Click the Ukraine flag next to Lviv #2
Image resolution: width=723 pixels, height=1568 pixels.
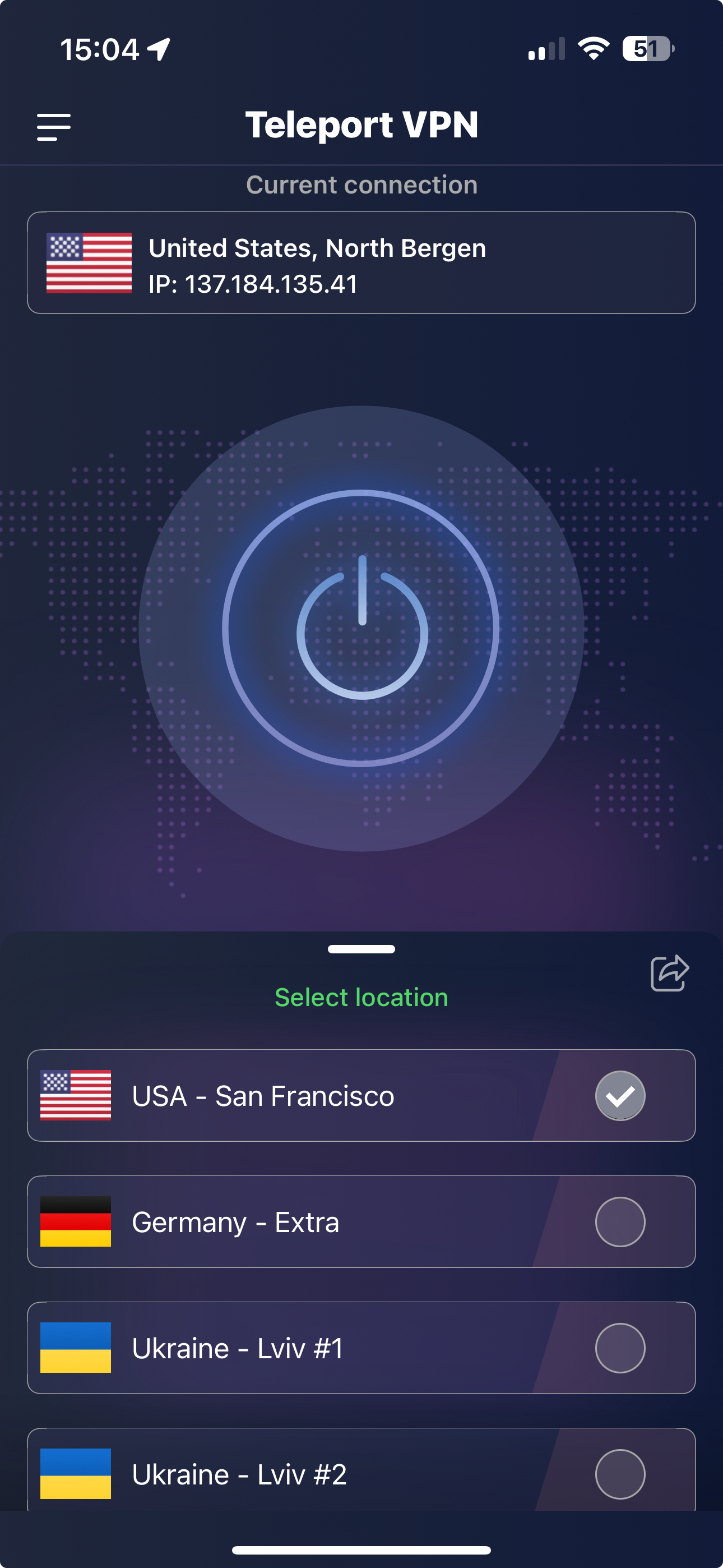(x=76, y=1475)
